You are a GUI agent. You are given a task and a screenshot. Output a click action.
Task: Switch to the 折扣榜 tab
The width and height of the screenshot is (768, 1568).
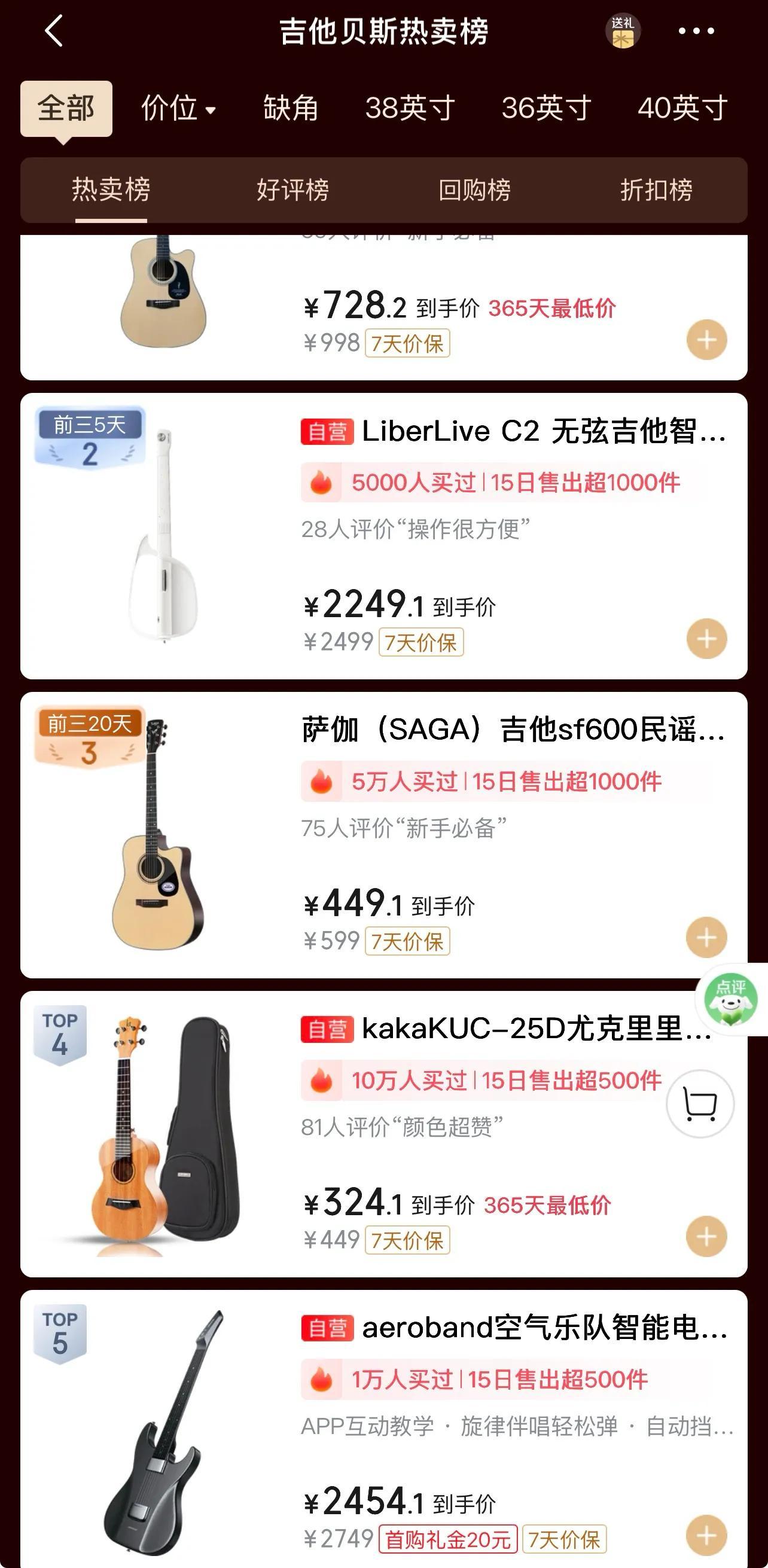pos(656,190)
